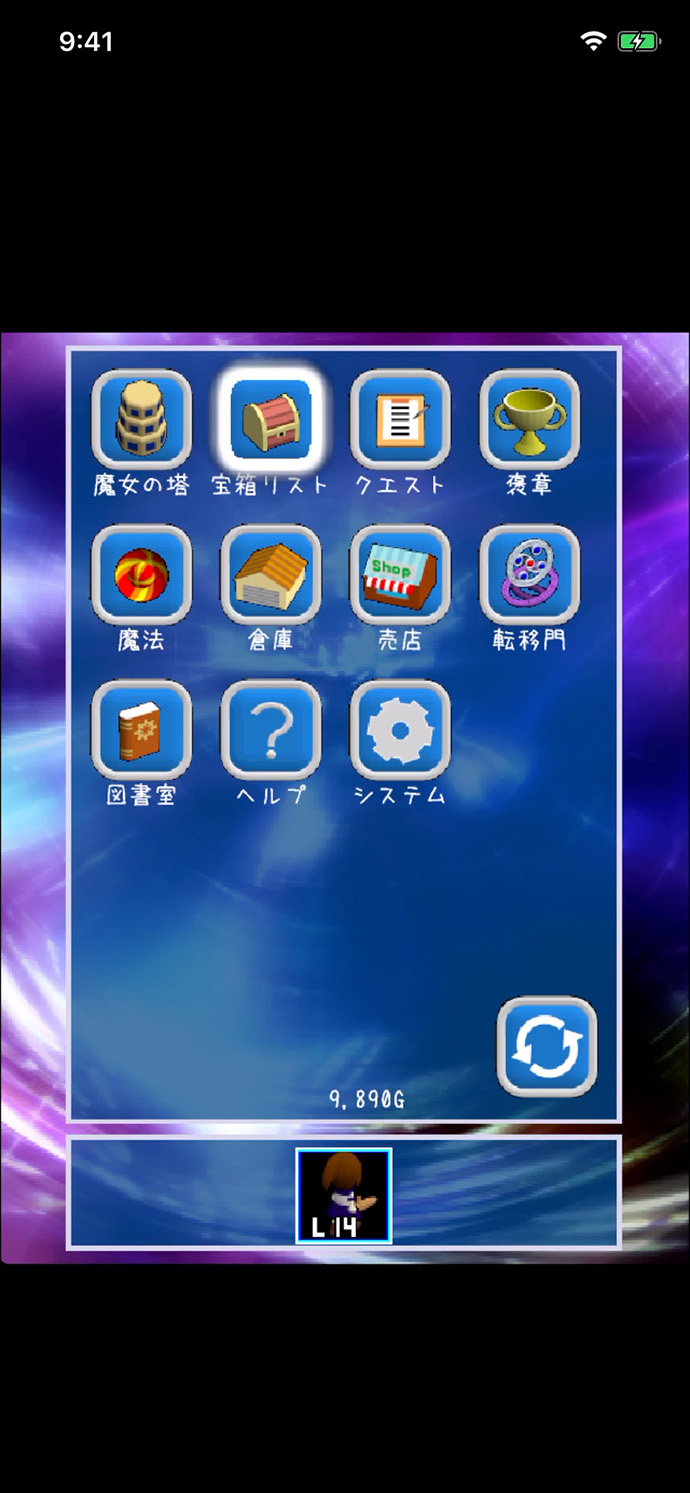Viewport: 690px width, 1493px height.
Task: Open the 転移門 transfer gate
Action: tap(529, 575)
